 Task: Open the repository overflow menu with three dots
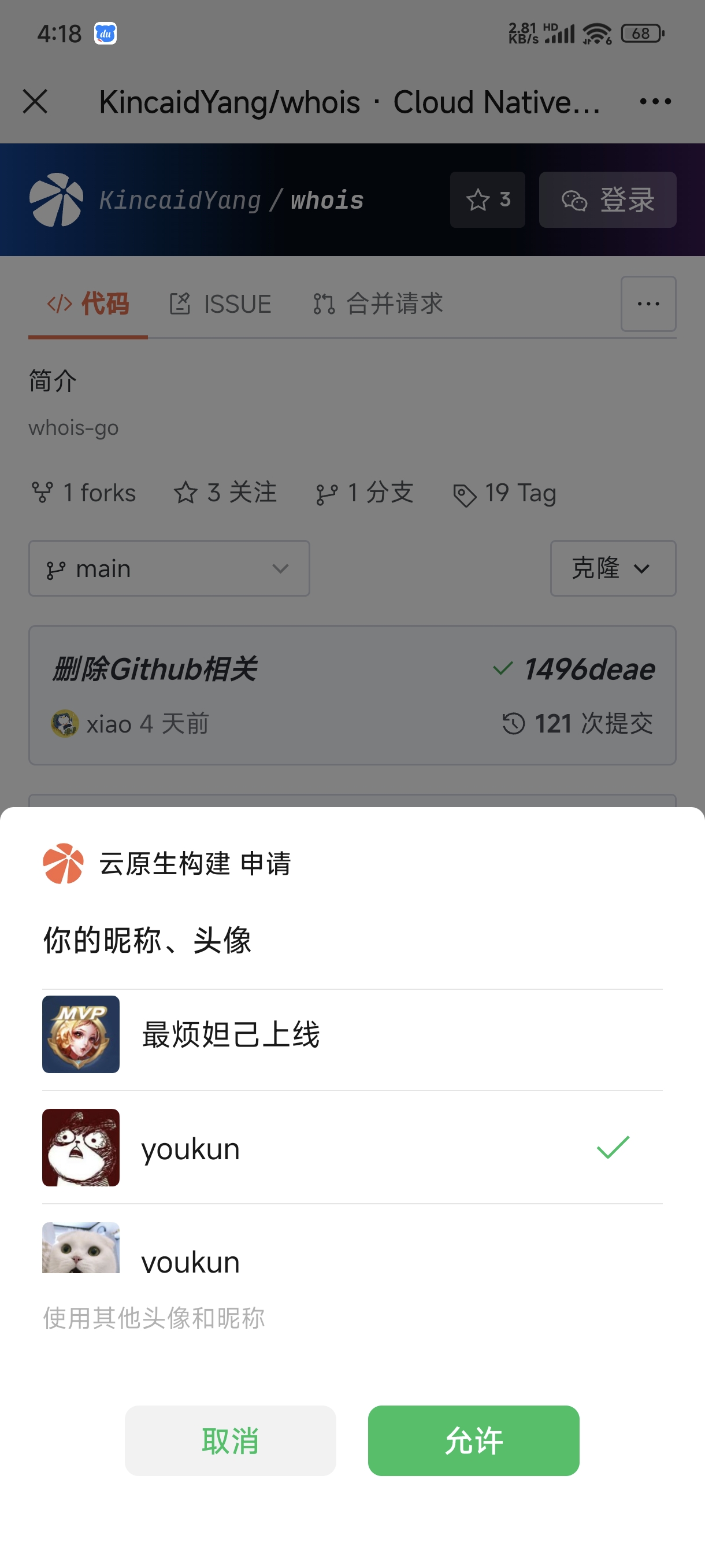[648, 304]
